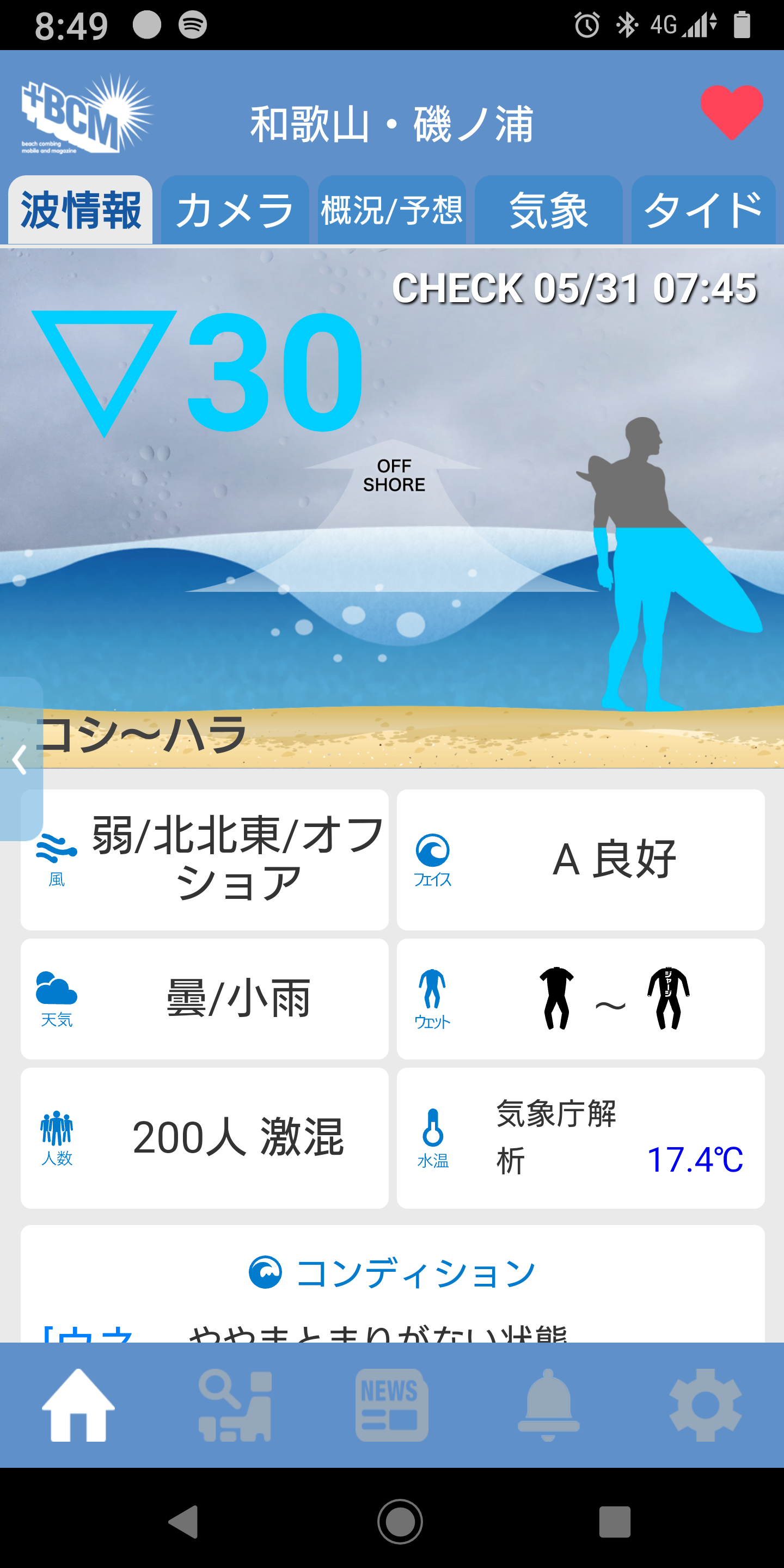Switch to the カメラ tab
Screen dimensions: 784x1568
235,211
